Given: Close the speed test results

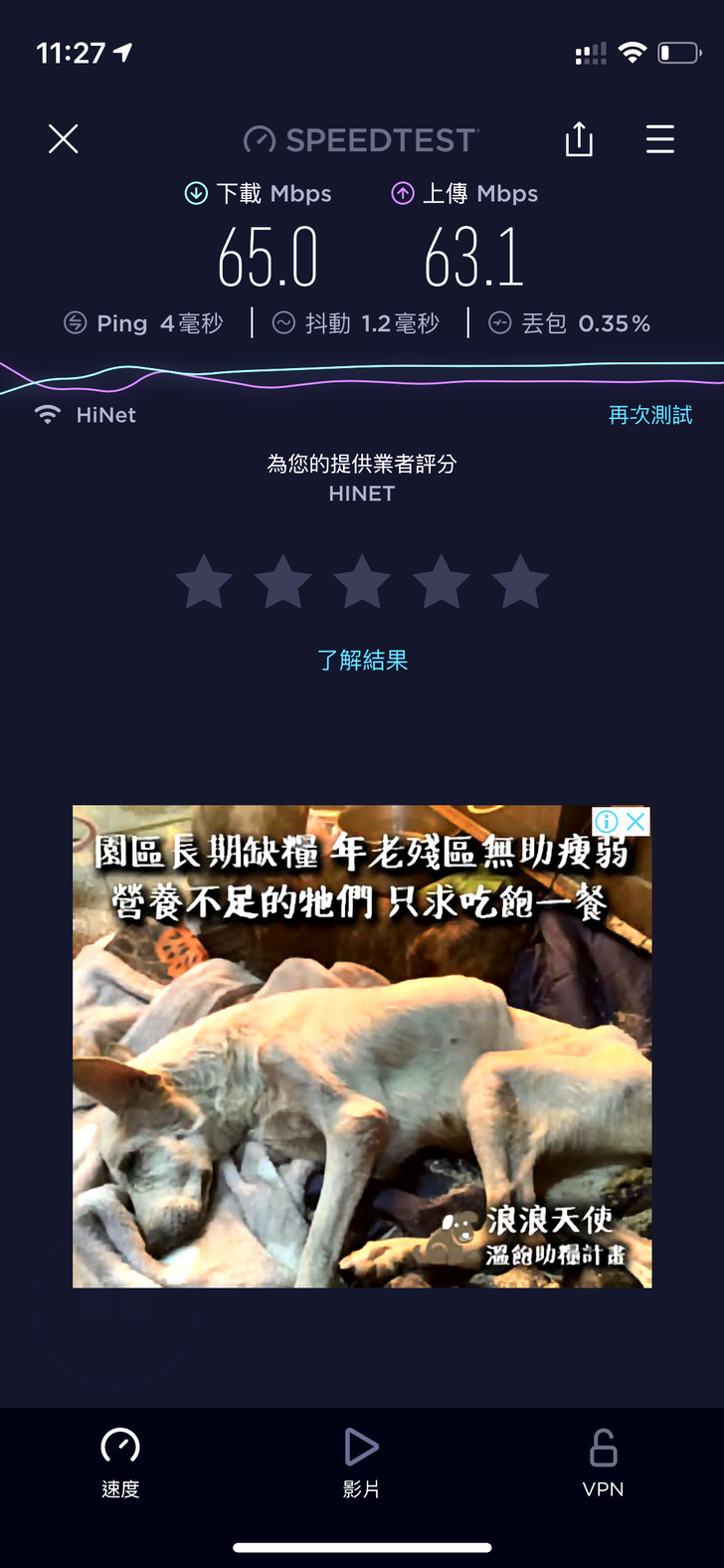Looking at the screenshot, I should pos(64,139).
